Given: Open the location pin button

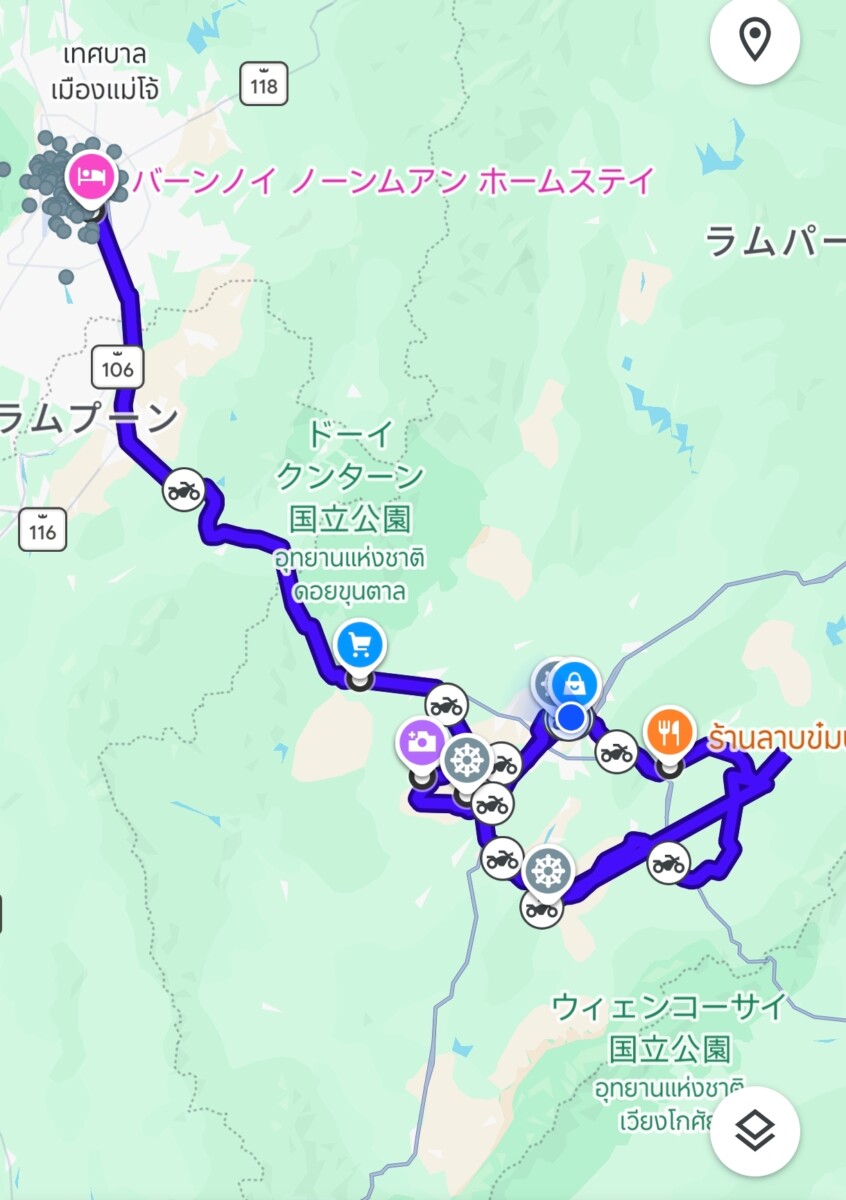Looking at the screenshot, I should [x=754, y=40].
